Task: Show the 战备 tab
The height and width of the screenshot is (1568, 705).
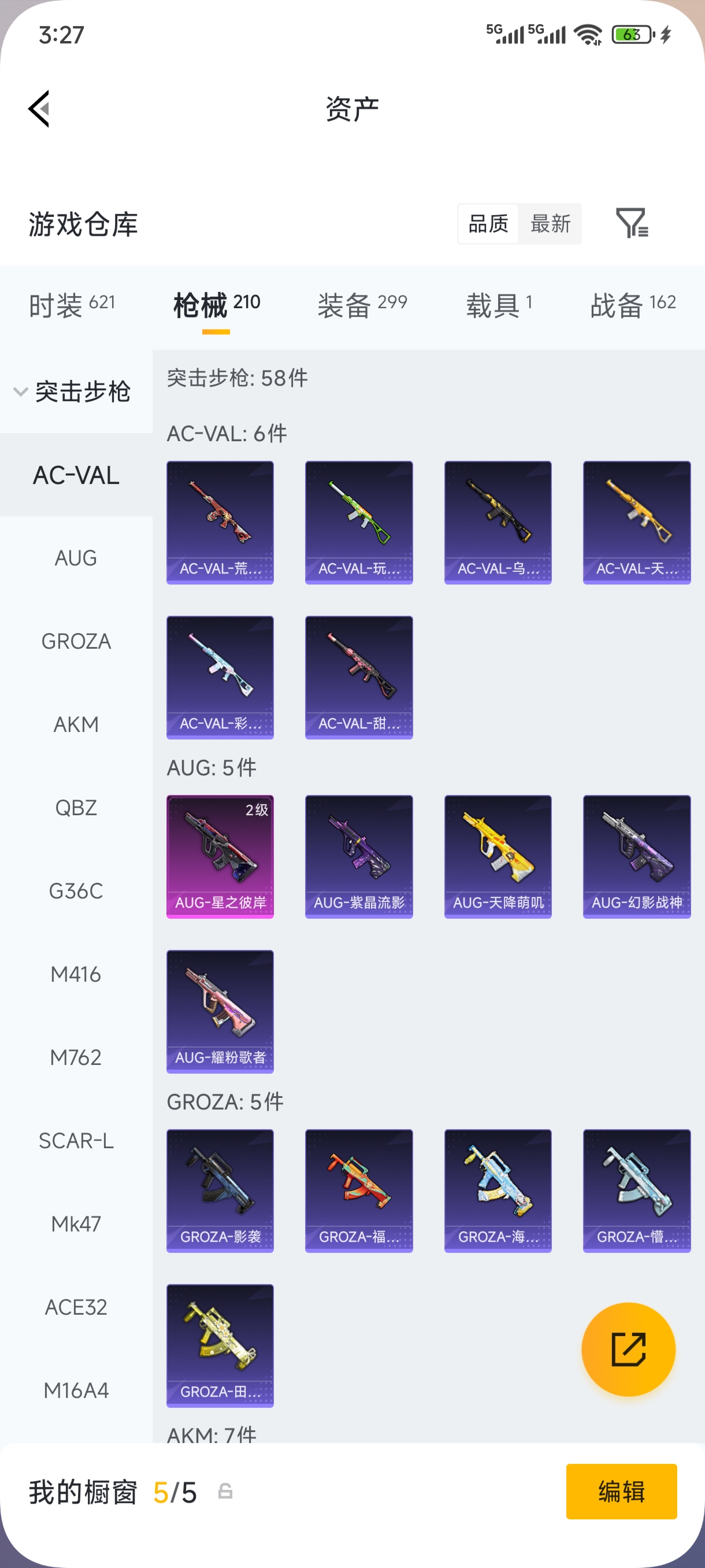Action: (x=633, y=304)
